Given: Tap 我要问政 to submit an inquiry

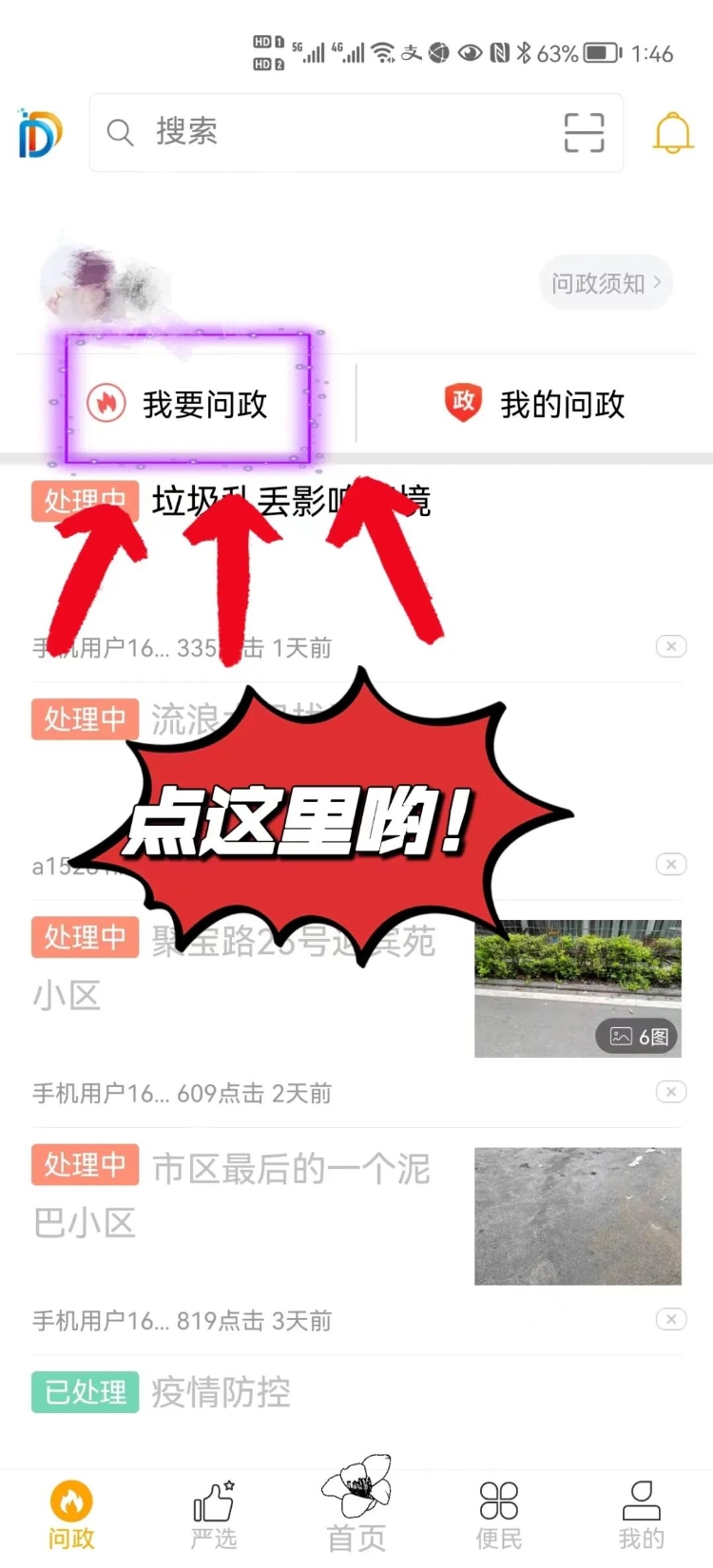Looking at the screenshot, I should 187,404.
